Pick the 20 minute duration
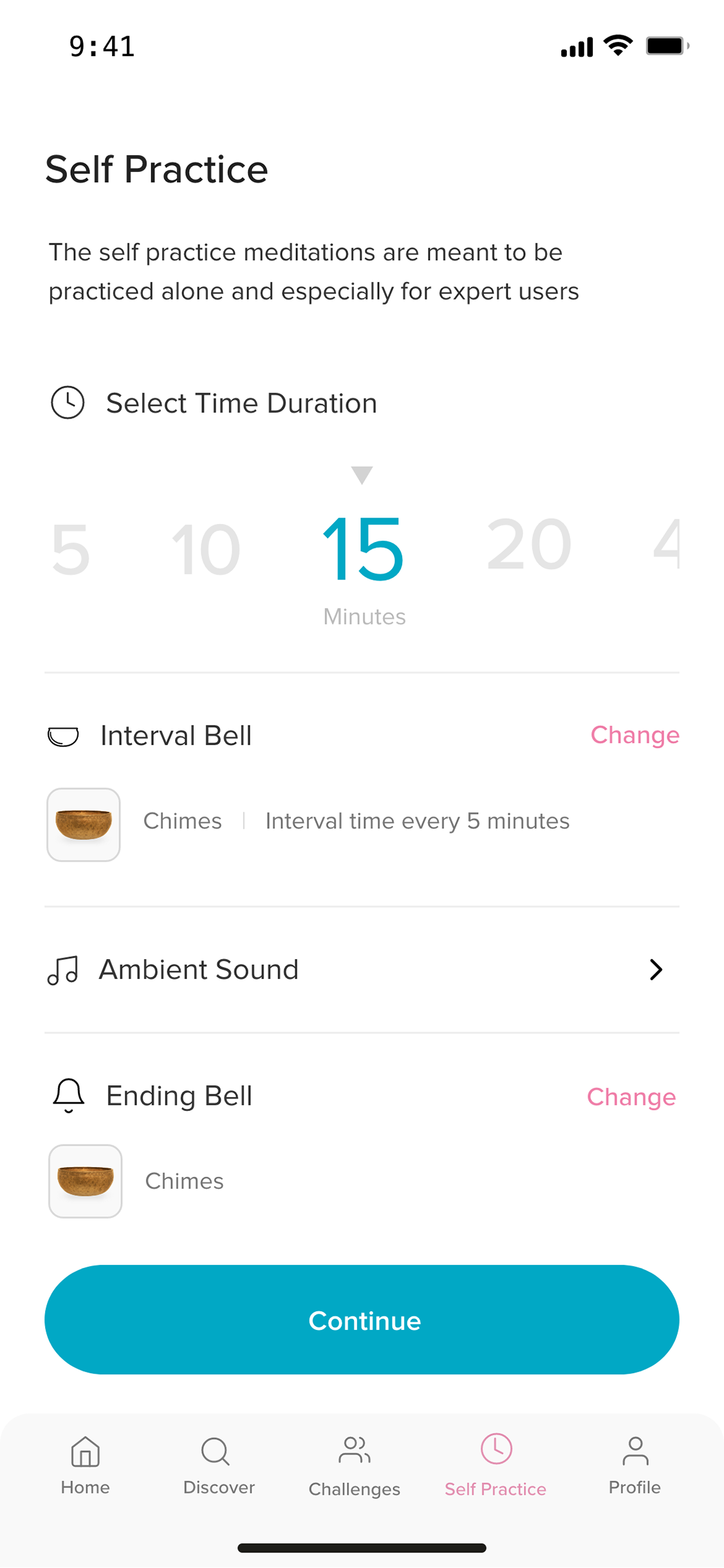724x1568 pixels. (x=528, y=545)
